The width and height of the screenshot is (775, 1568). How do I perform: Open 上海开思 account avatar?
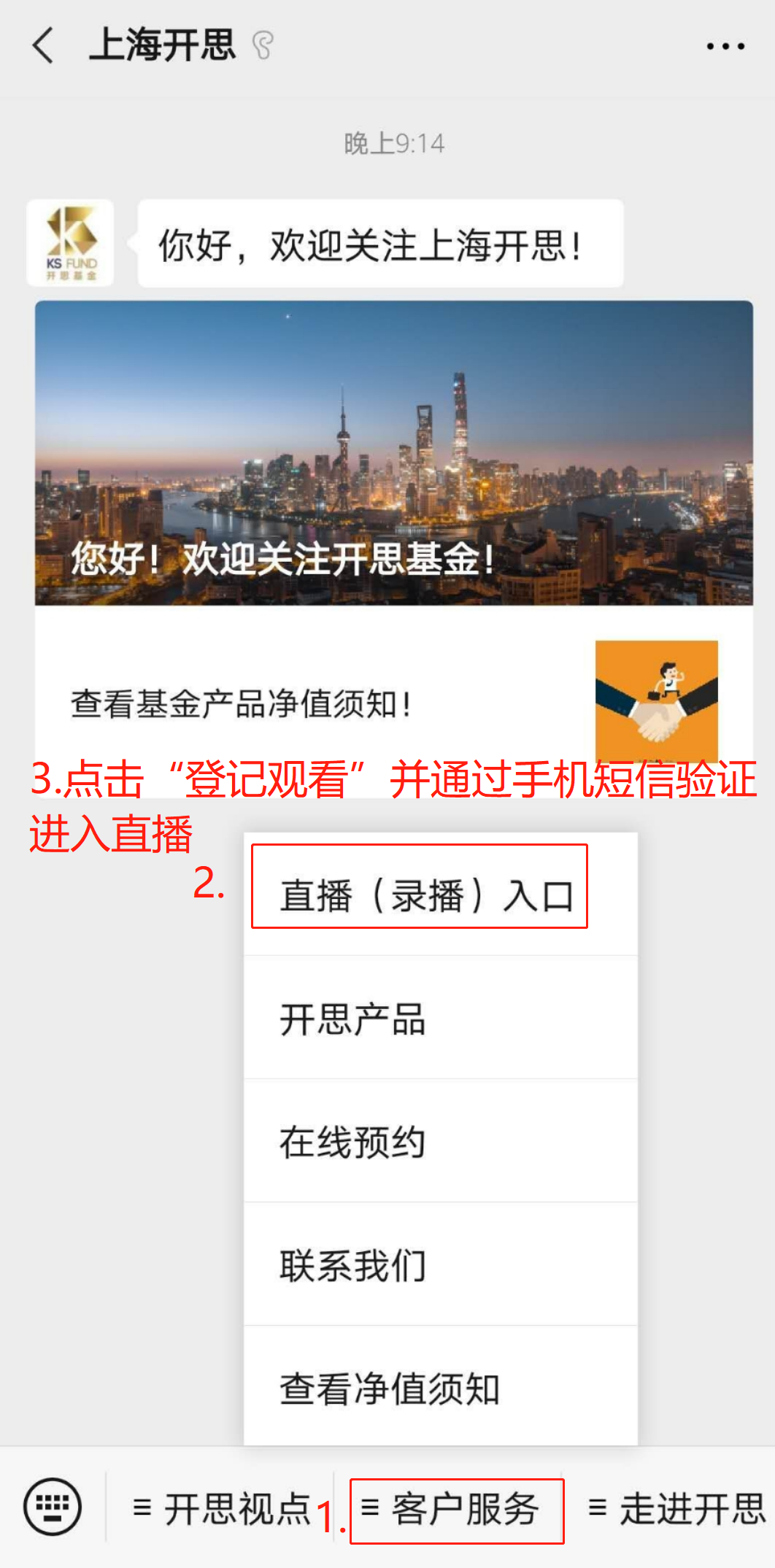pos(70,243)
